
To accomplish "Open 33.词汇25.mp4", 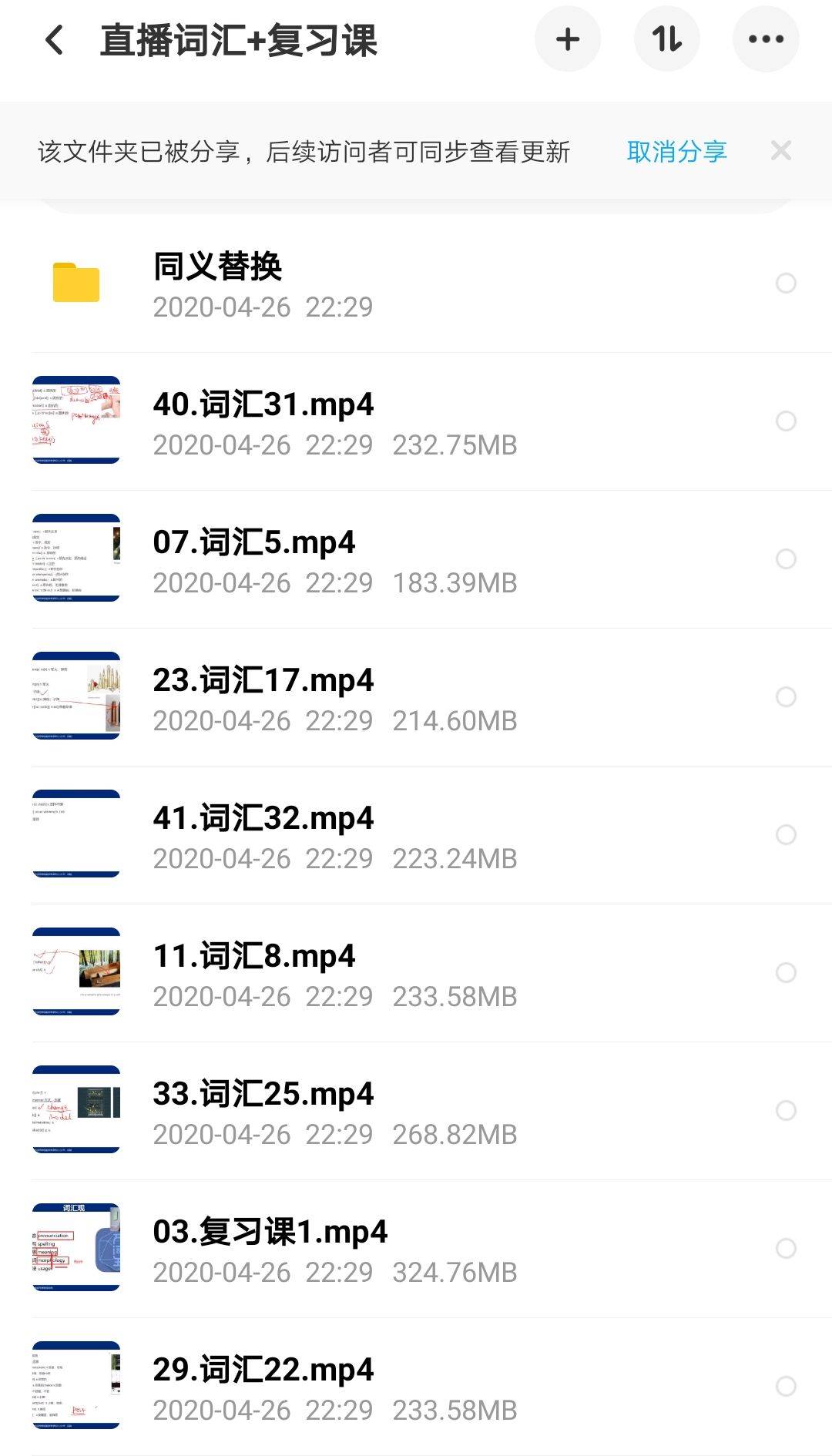I will [x=416, y=1111].
